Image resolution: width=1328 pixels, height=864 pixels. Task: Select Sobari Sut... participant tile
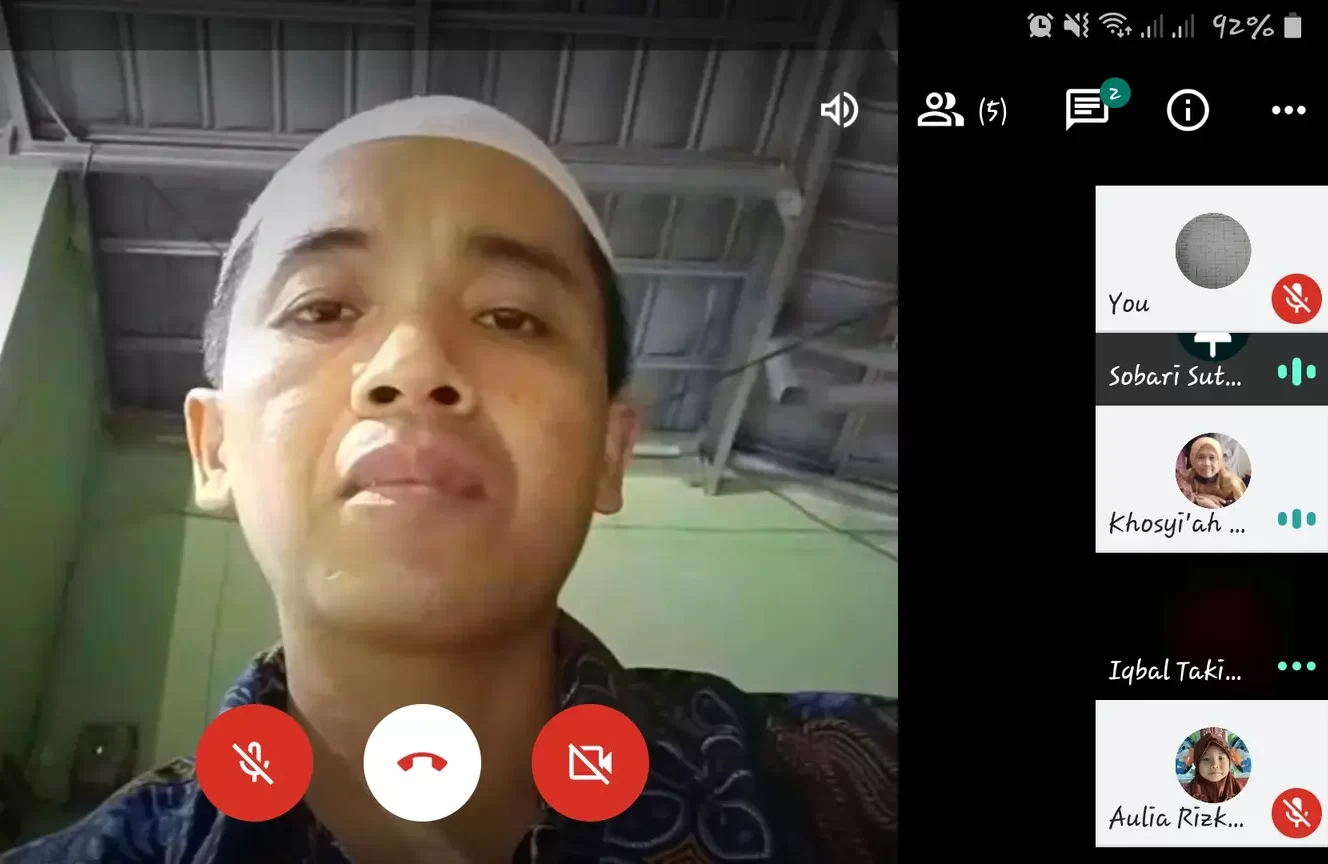[1211, 369]
